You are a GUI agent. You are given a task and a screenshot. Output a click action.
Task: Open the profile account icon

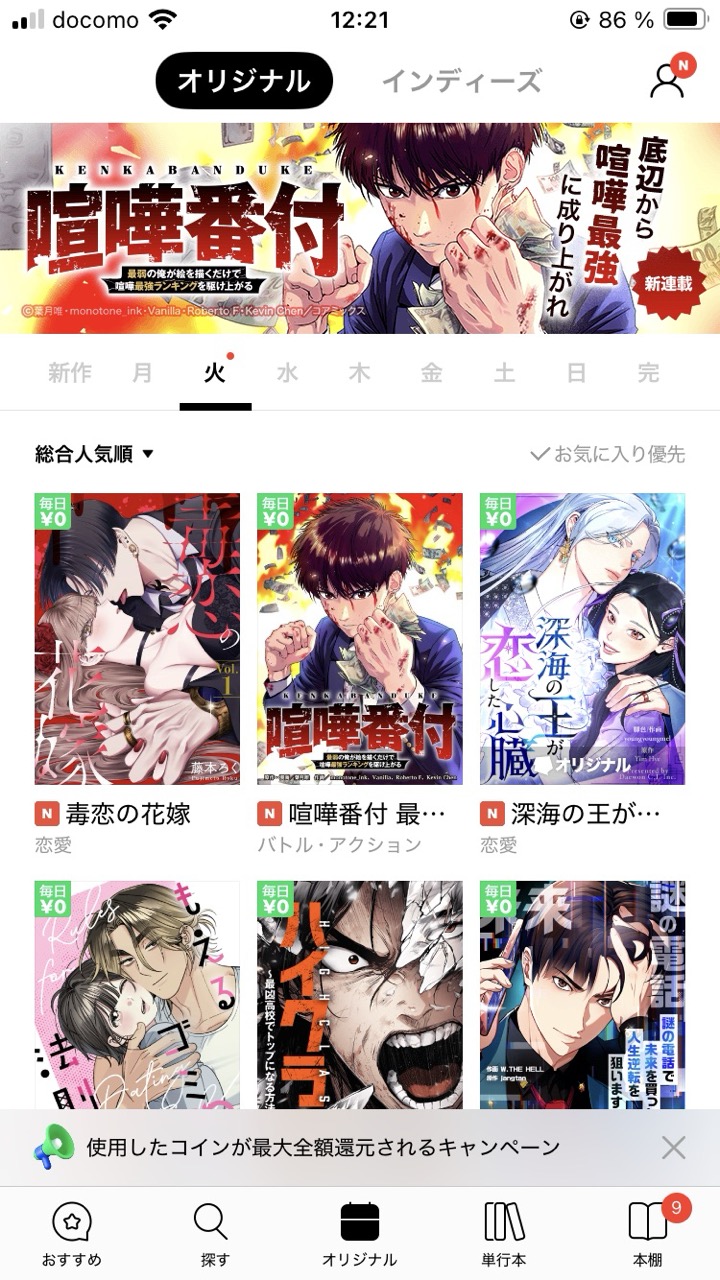667,80
